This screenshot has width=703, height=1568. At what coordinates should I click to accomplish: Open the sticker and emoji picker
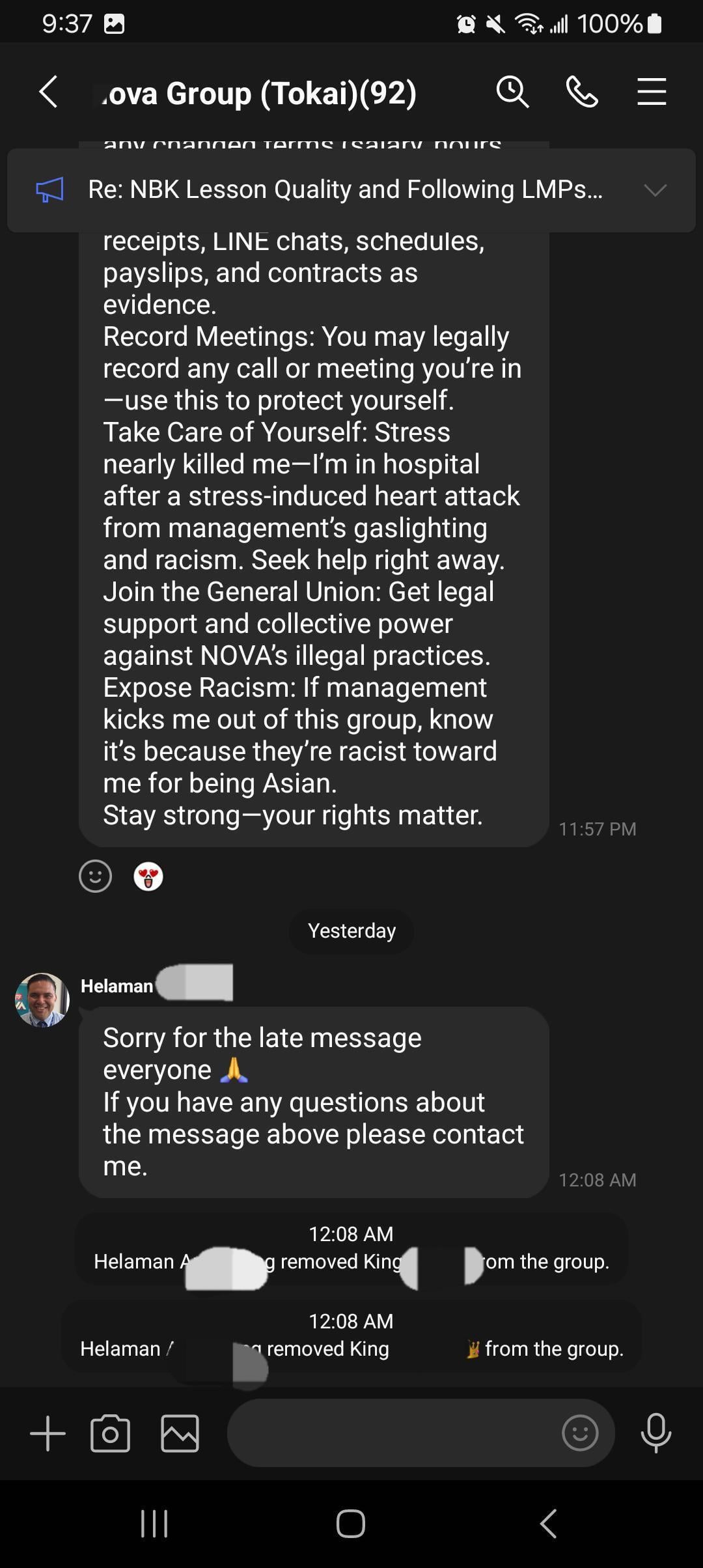click(579, 1433)
